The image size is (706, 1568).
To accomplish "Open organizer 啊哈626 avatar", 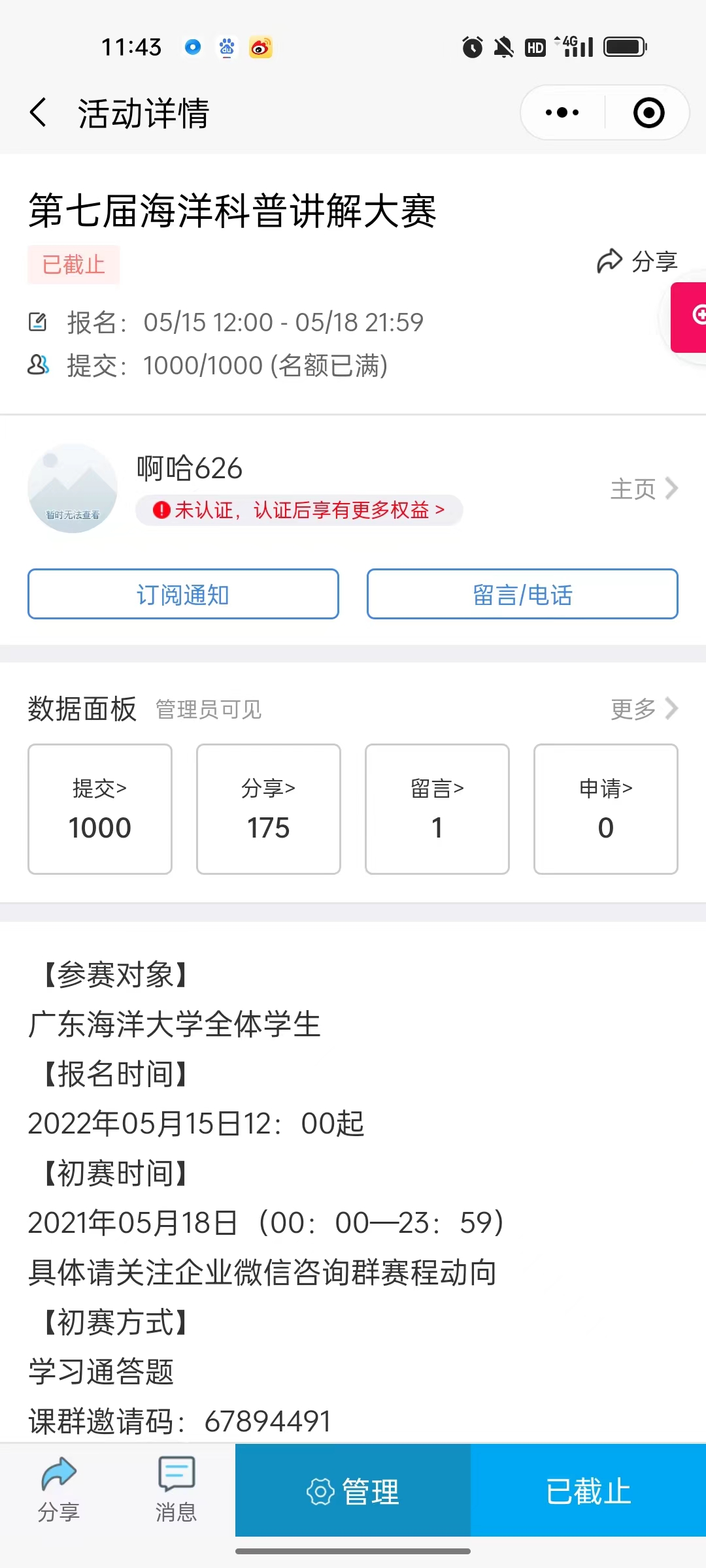I will point(73,489).
